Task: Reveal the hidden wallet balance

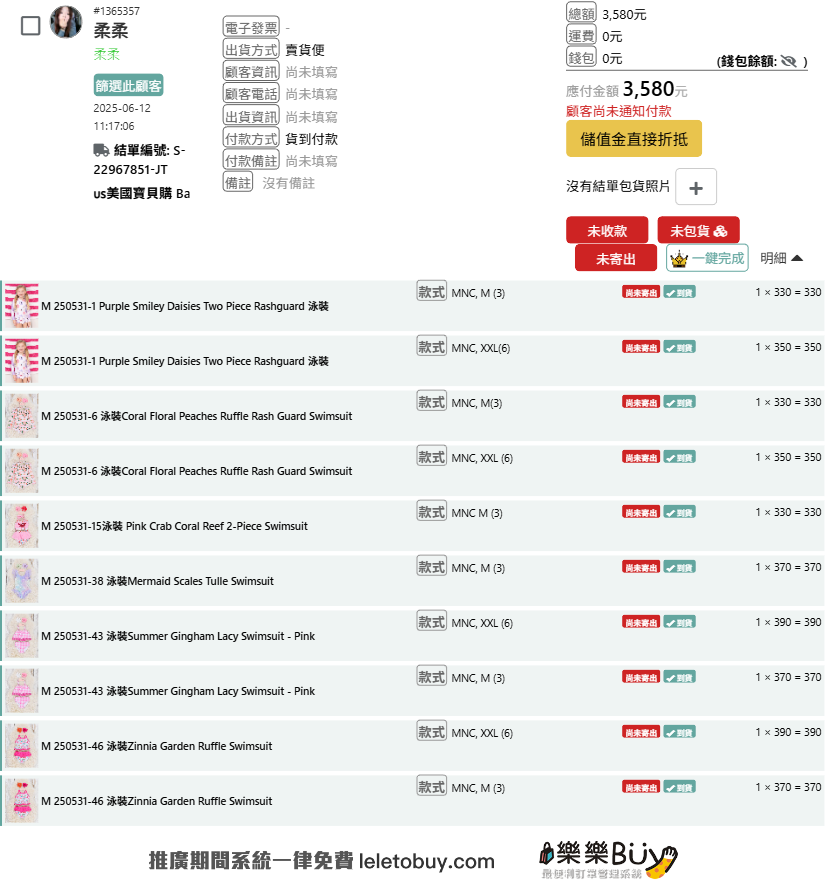Action: pos(789,61)
